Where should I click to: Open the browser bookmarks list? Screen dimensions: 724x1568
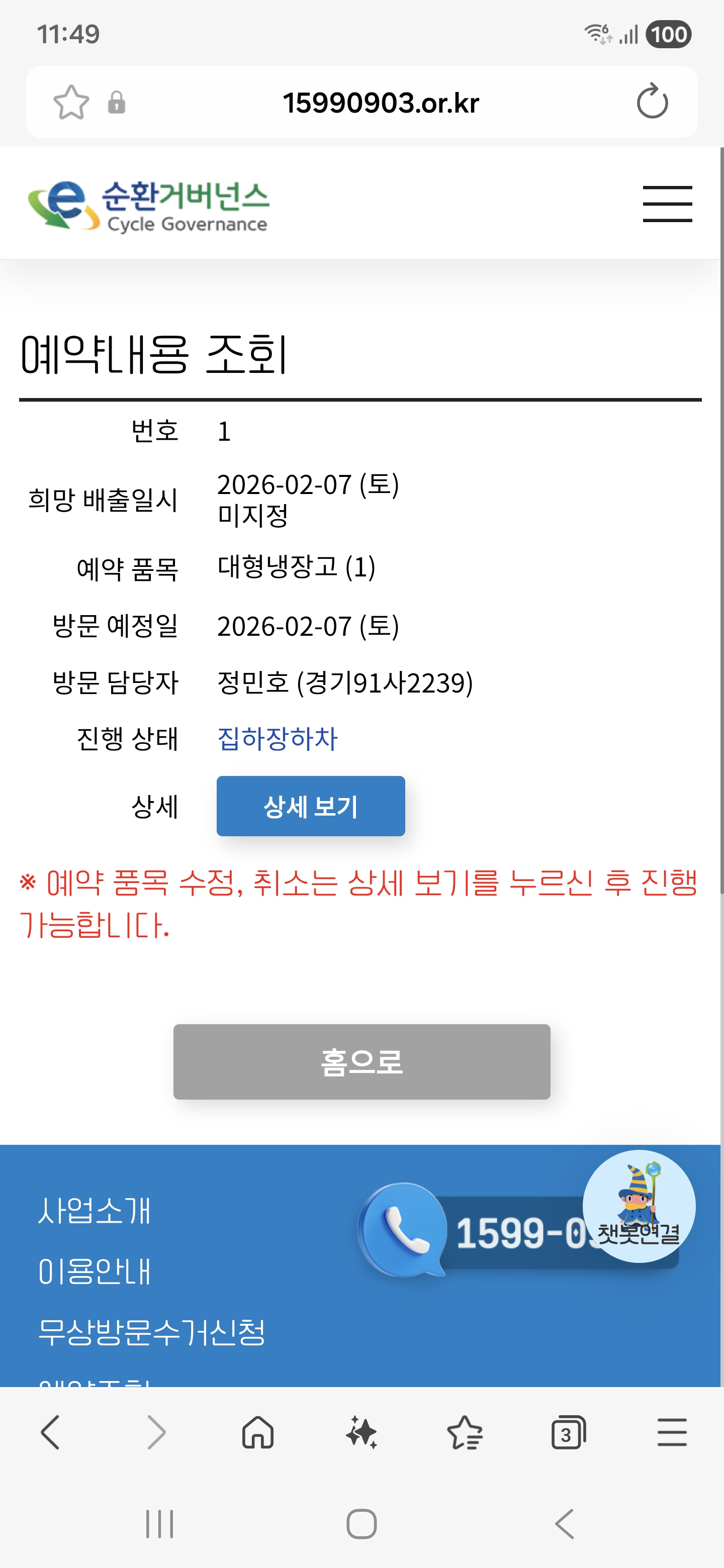[x=465, y=1432]
